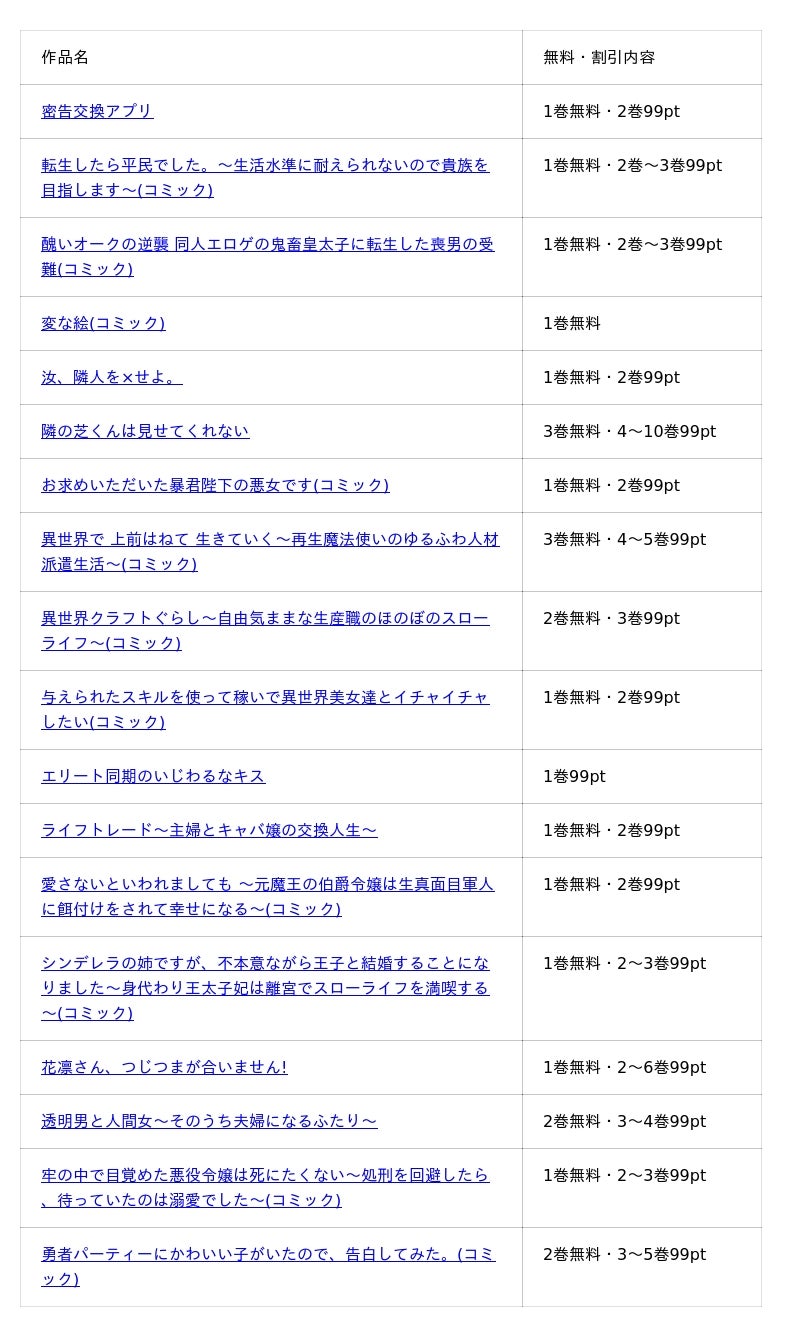Open 異世界クラフトぐらし comic link
The height and width of the screenshot is (1337, 800).
(x=265, y=619)
